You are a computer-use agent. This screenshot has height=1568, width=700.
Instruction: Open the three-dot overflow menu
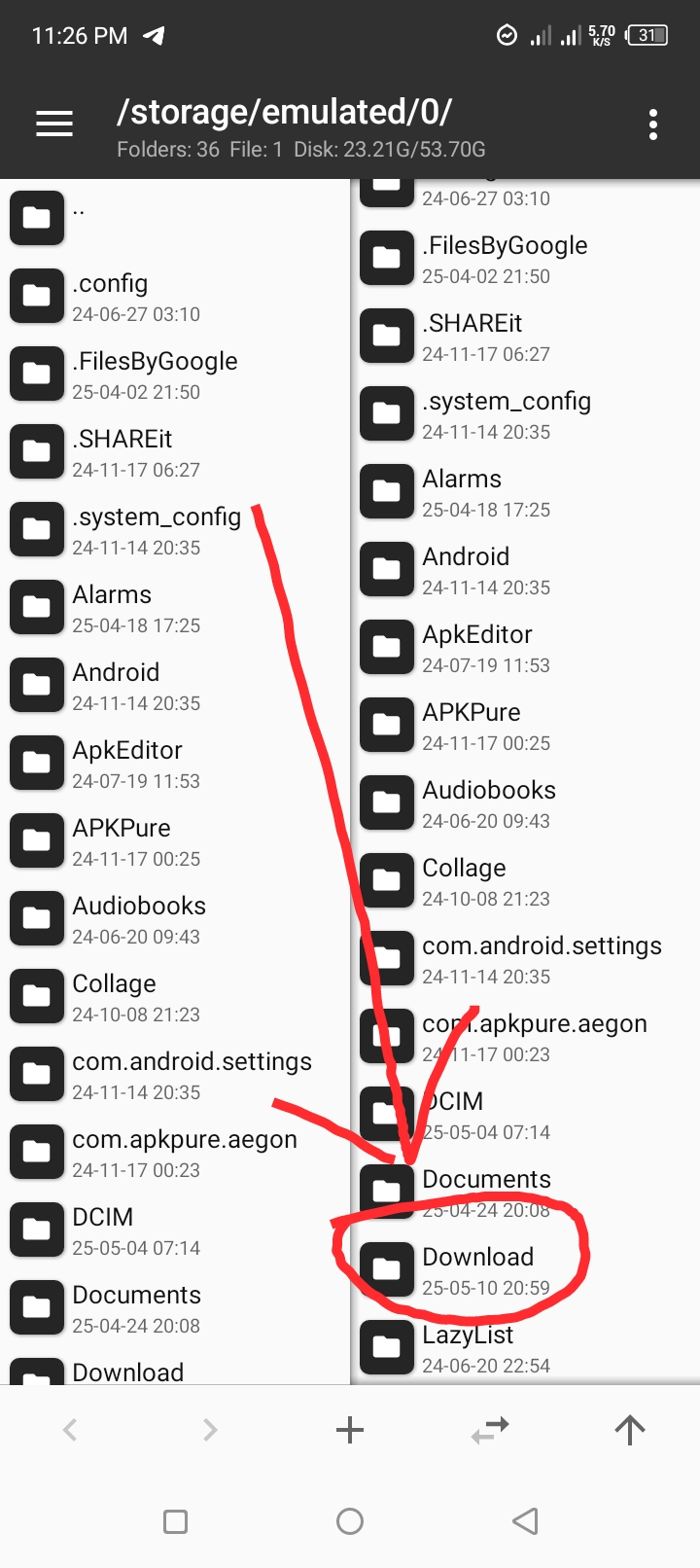coord(652,125)
